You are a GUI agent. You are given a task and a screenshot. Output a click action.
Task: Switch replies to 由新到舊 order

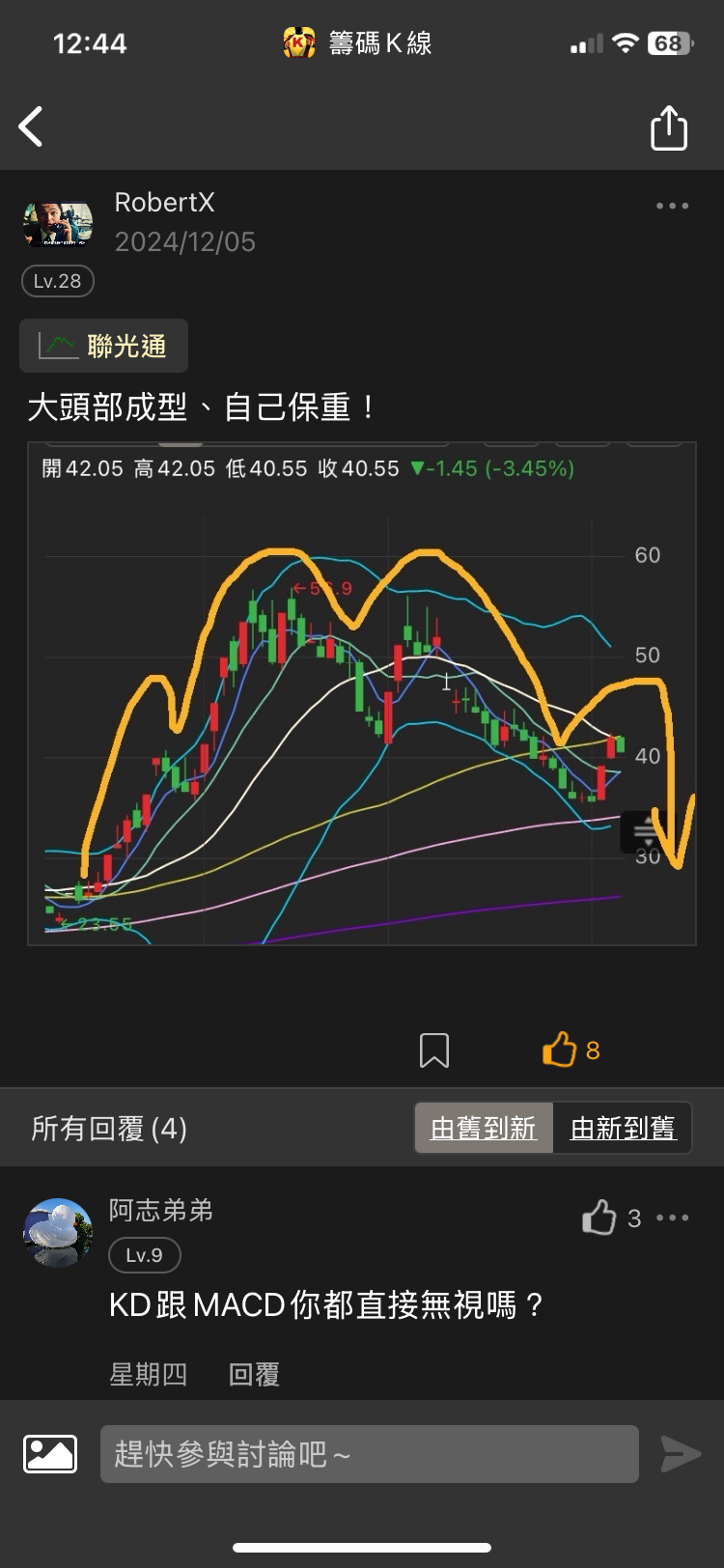[x=623, y=1127]
